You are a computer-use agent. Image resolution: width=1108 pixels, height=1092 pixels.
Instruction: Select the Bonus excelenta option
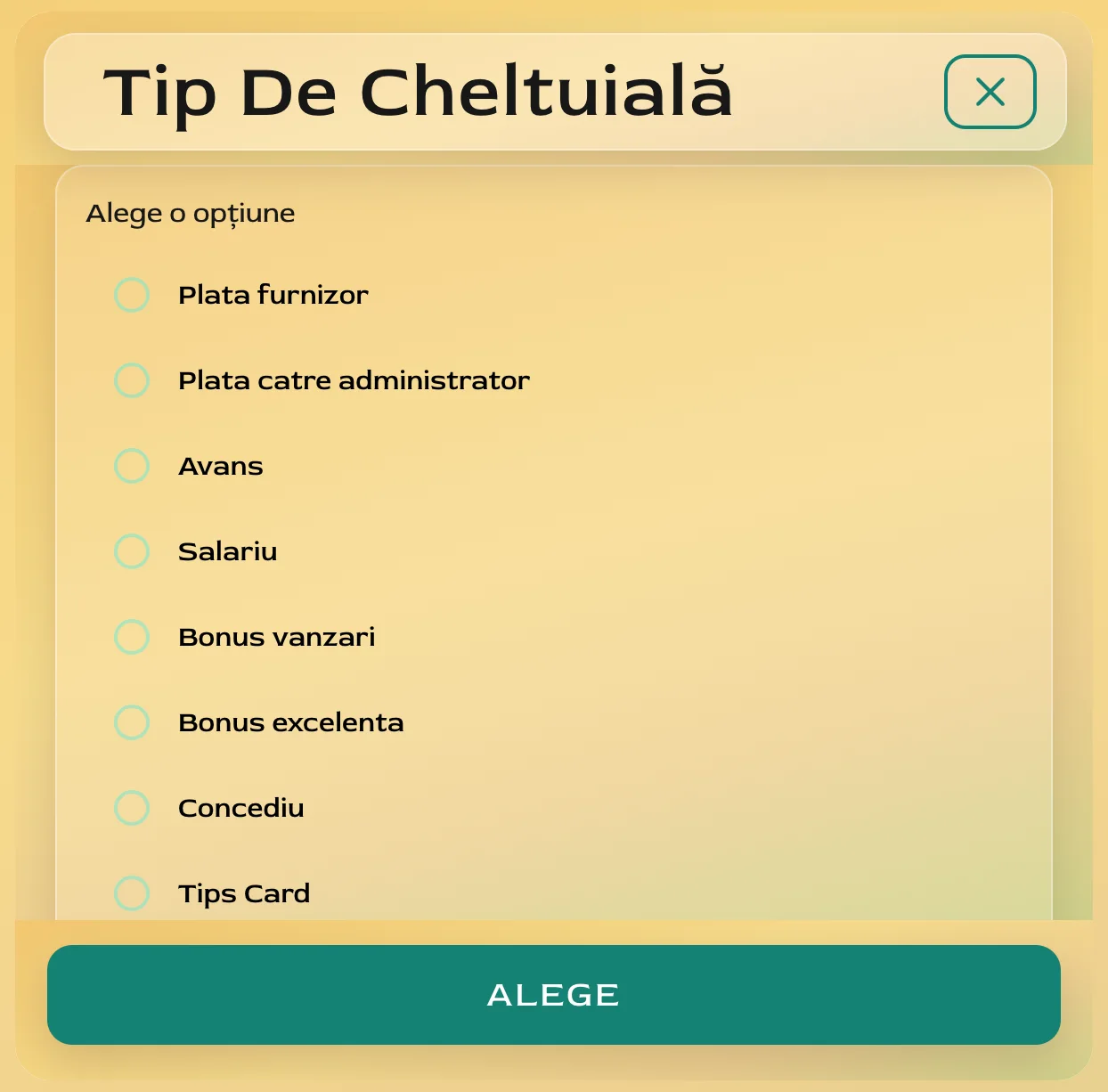click(132, 722)
